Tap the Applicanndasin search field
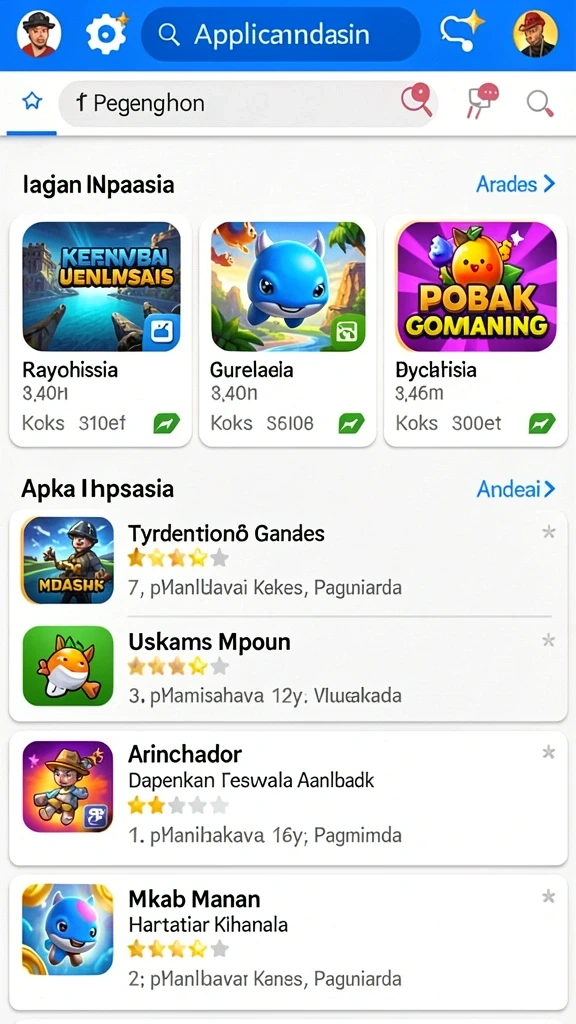Viewport: 576px width, 1024px height. [x=281, y=35]
